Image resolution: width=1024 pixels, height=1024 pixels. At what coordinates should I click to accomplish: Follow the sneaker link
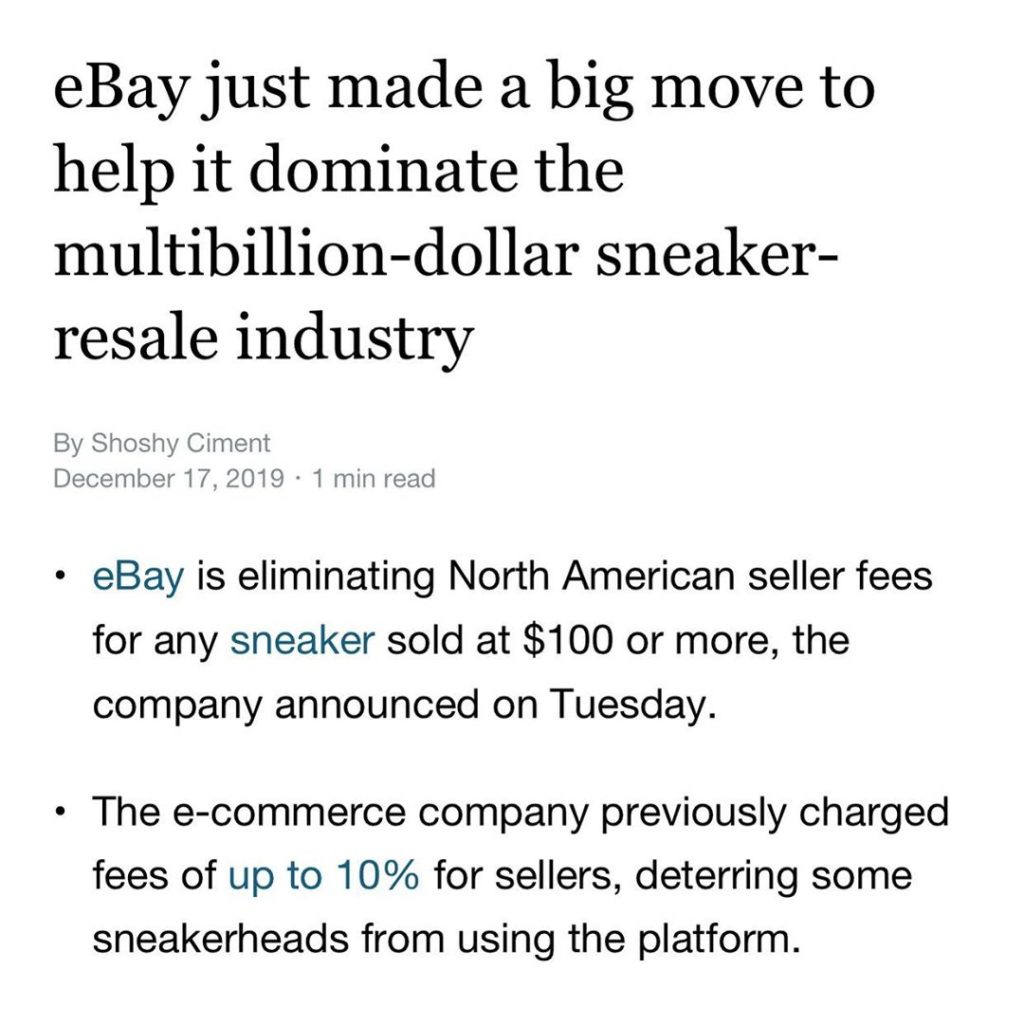(302, 640)
